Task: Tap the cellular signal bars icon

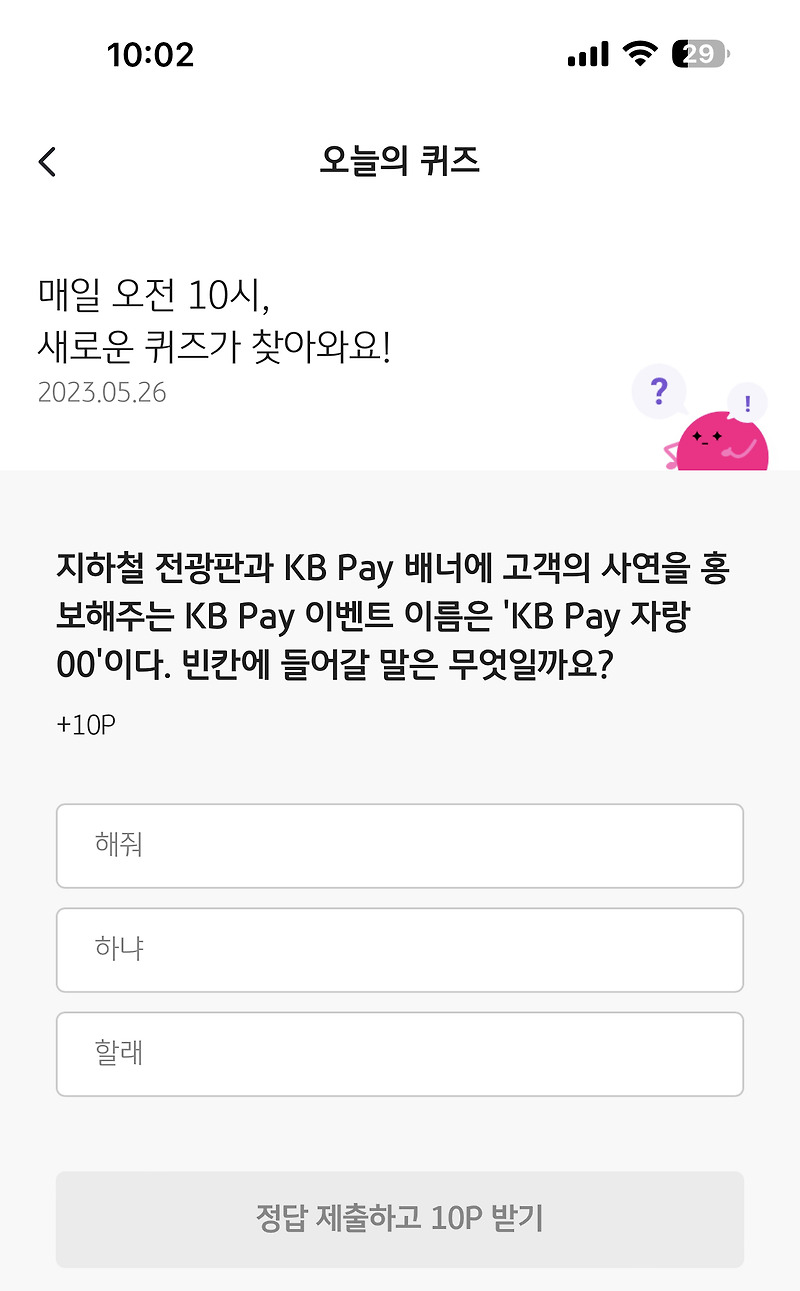Action: pos(586,54)
